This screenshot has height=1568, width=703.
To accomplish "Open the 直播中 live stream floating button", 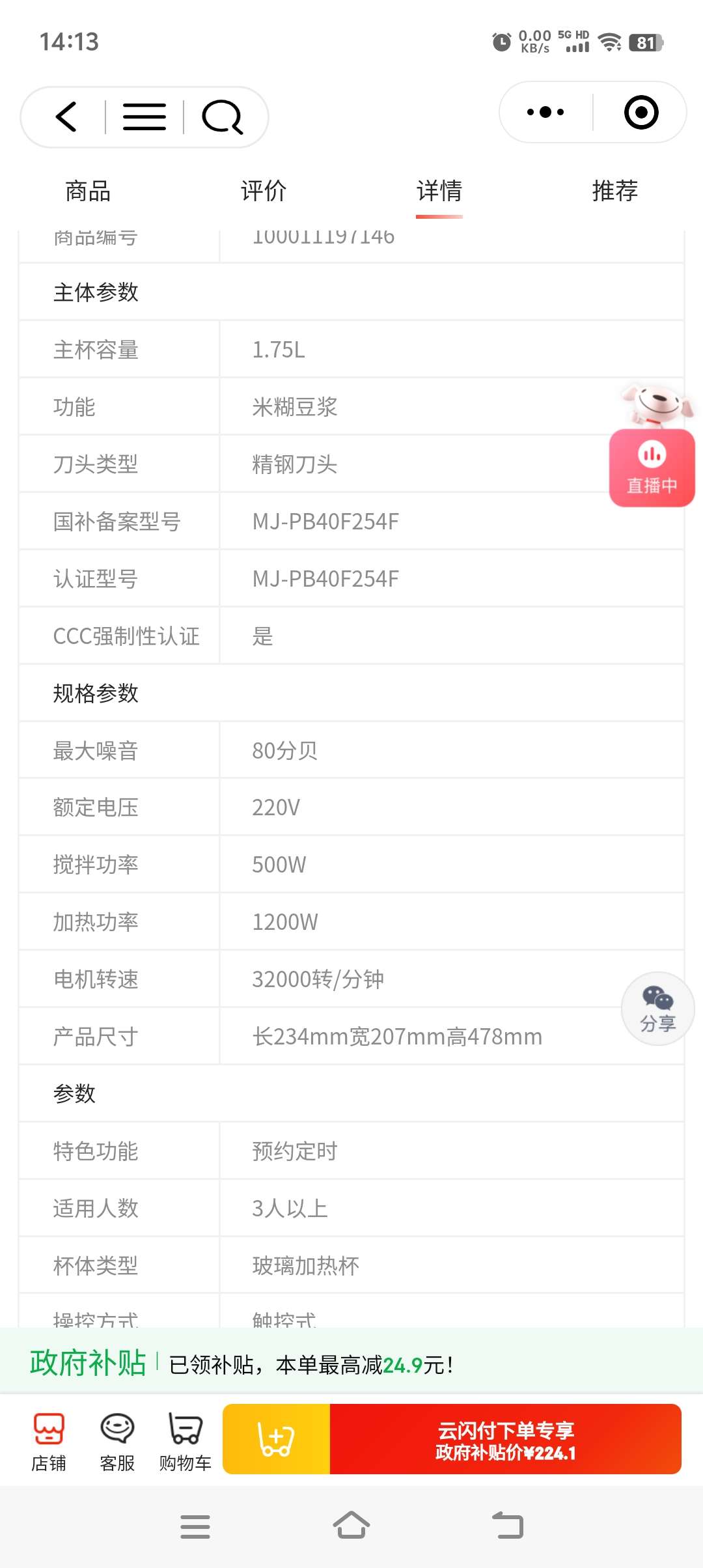I will (x=652, y=466).
